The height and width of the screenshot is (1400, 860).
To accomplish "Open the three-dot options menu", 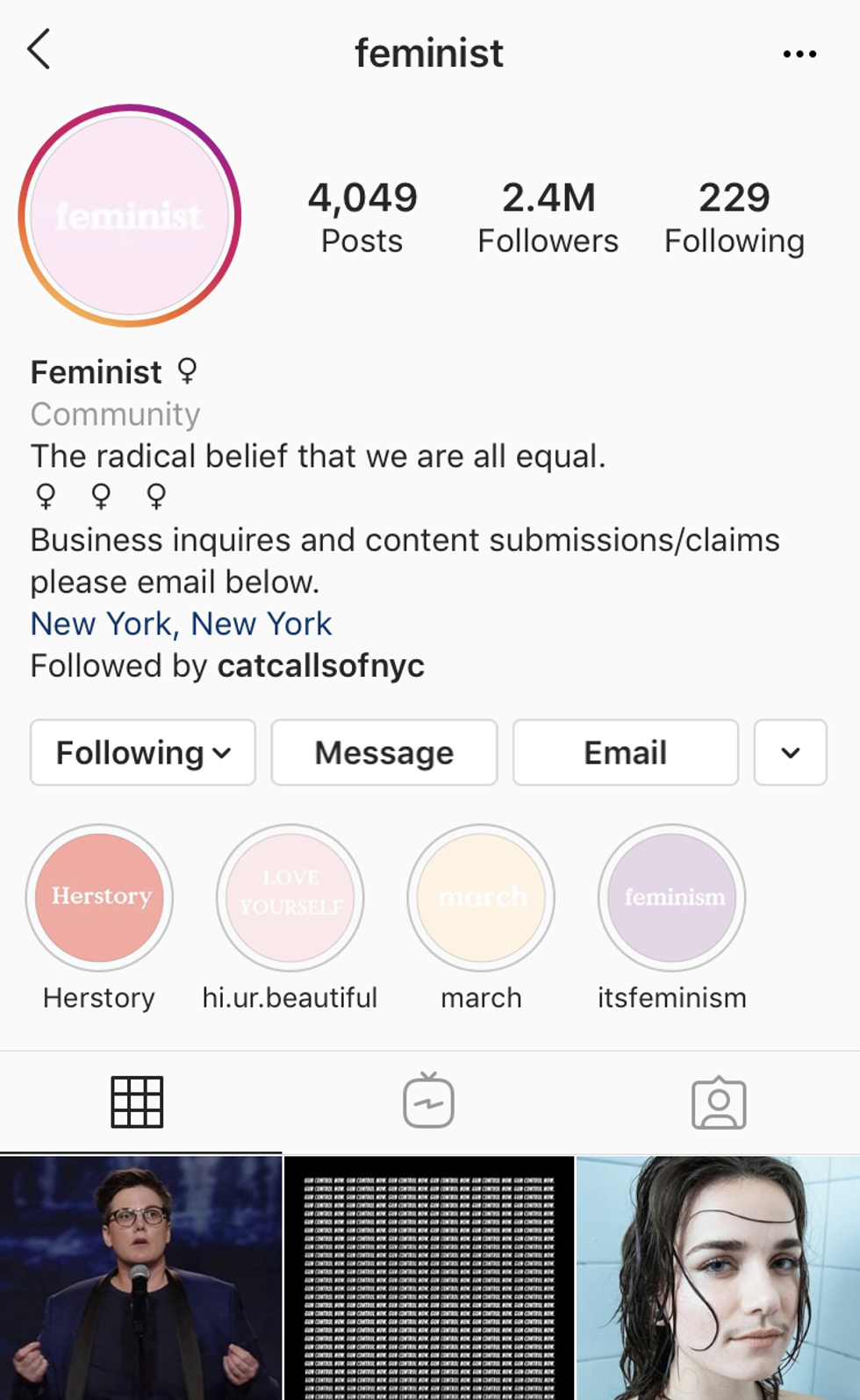I will [799, 54].
